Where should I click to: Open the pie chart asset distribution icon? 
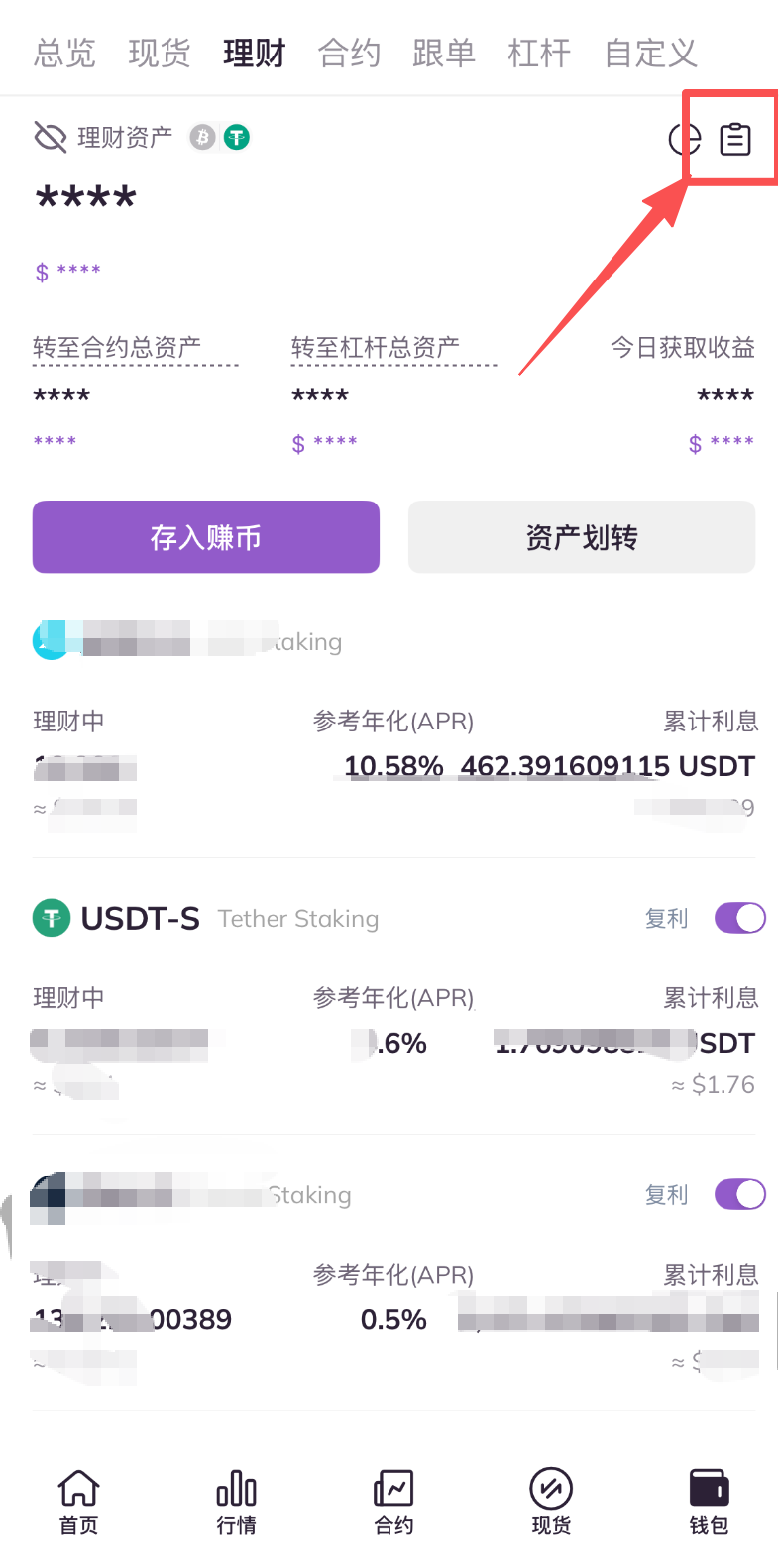click(x=684, y=140)
